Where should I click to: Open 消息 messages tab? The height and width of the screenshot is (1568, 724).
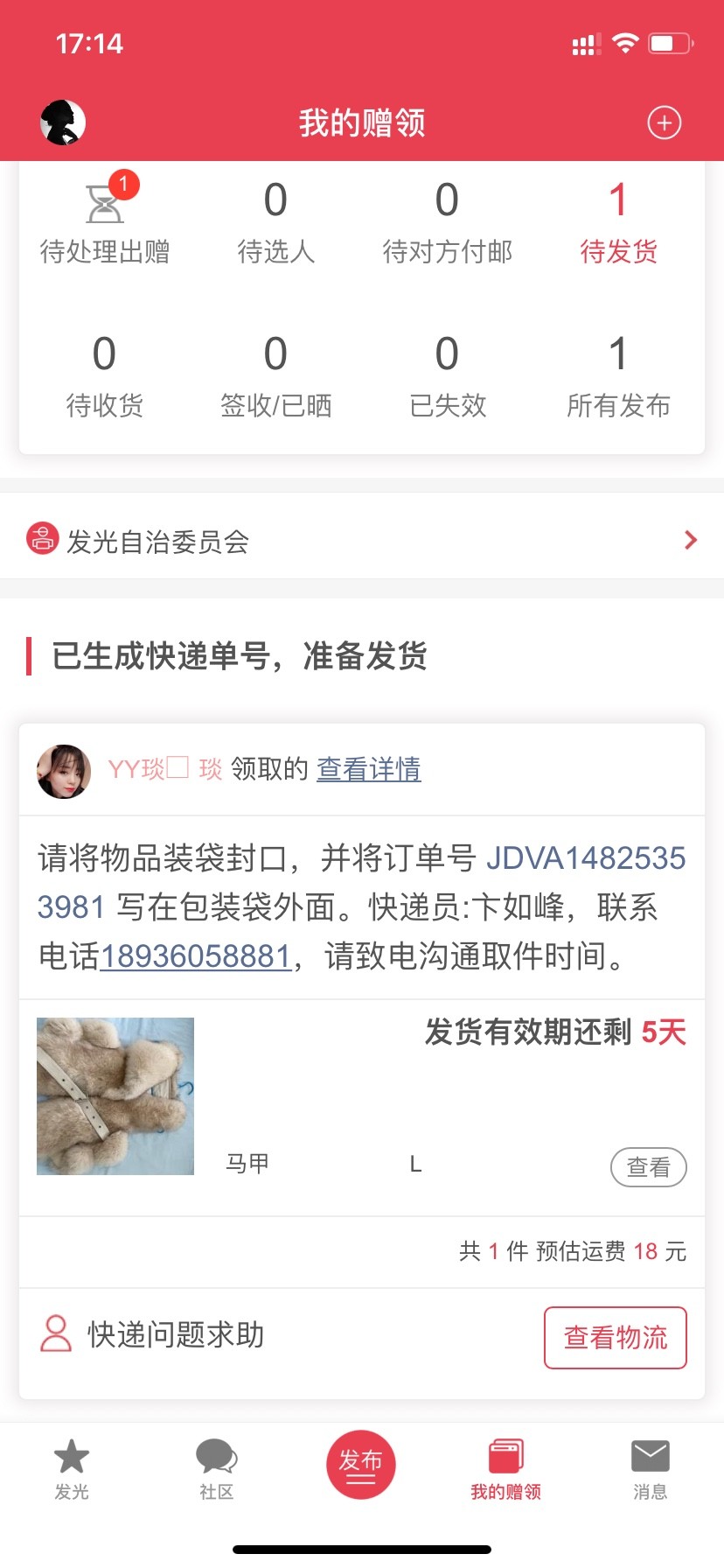[650, 1468]
